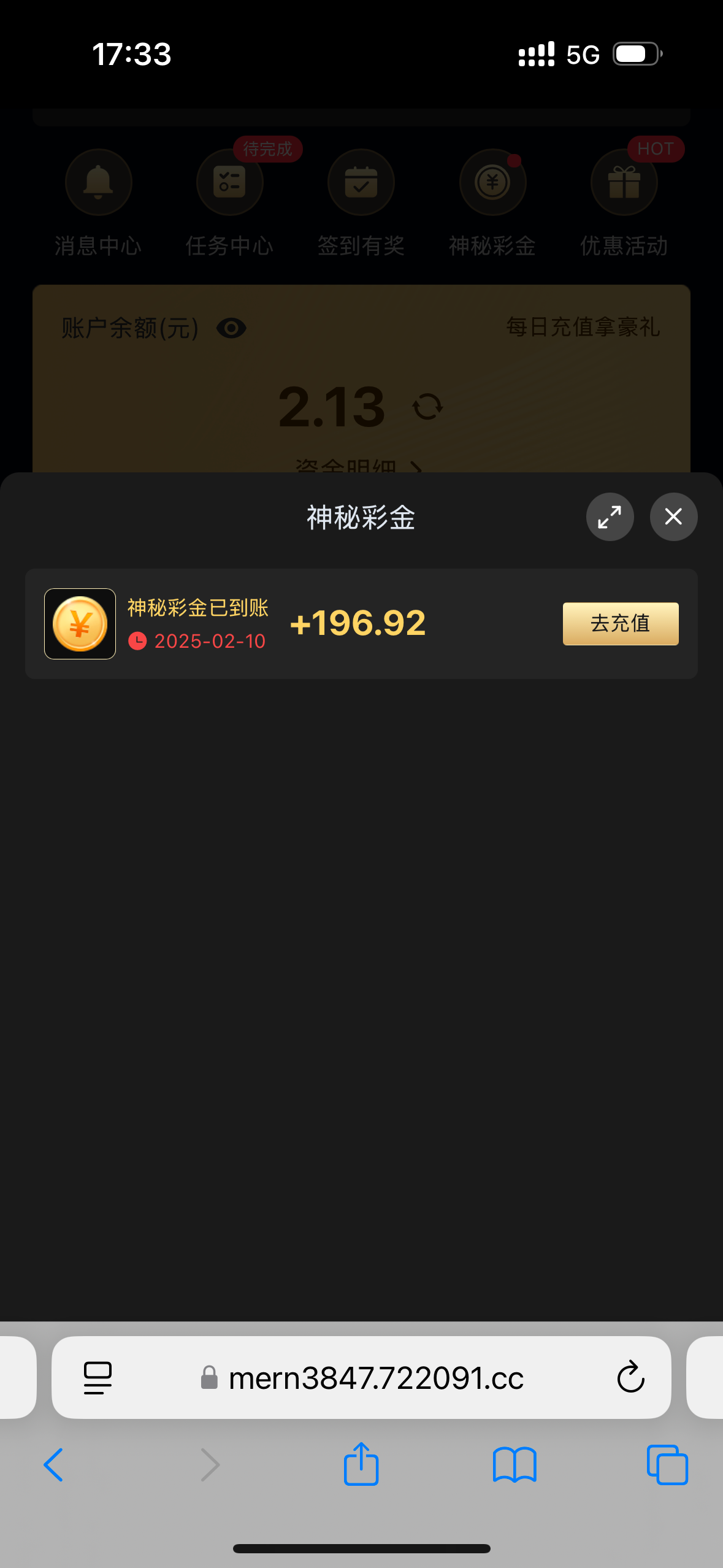Open the page format menu
Screen dimensions: 723x1568
click(98, 1378)
